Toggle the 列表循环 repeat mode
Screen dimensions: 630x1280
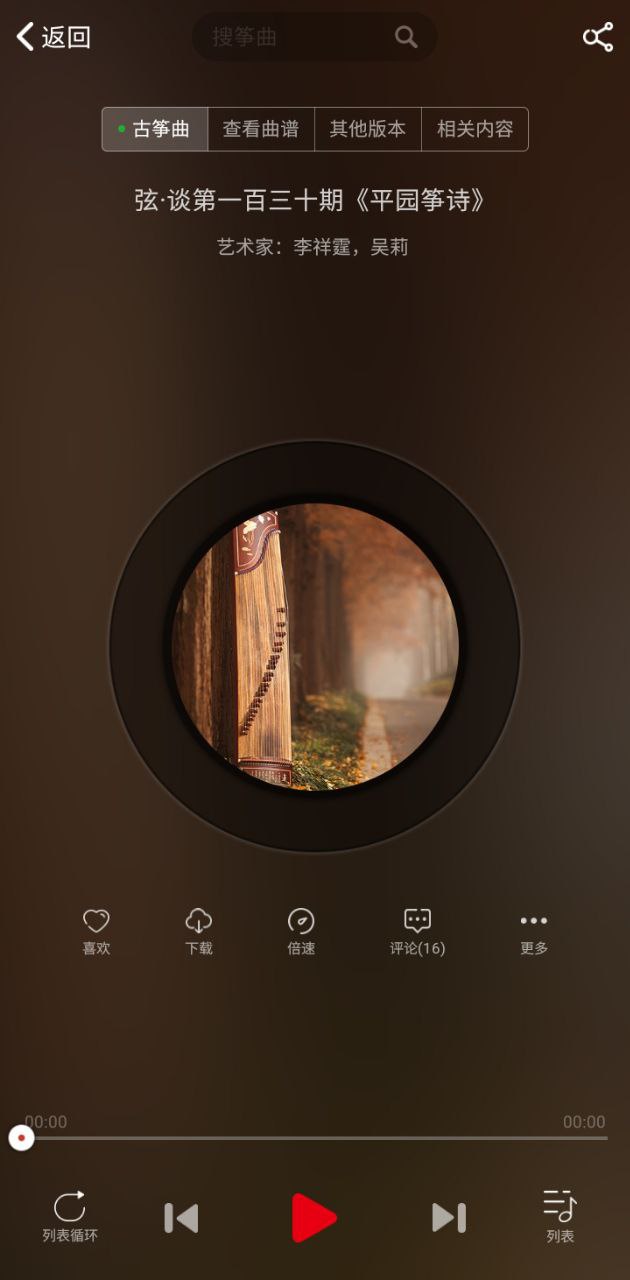click(70, 1216)
